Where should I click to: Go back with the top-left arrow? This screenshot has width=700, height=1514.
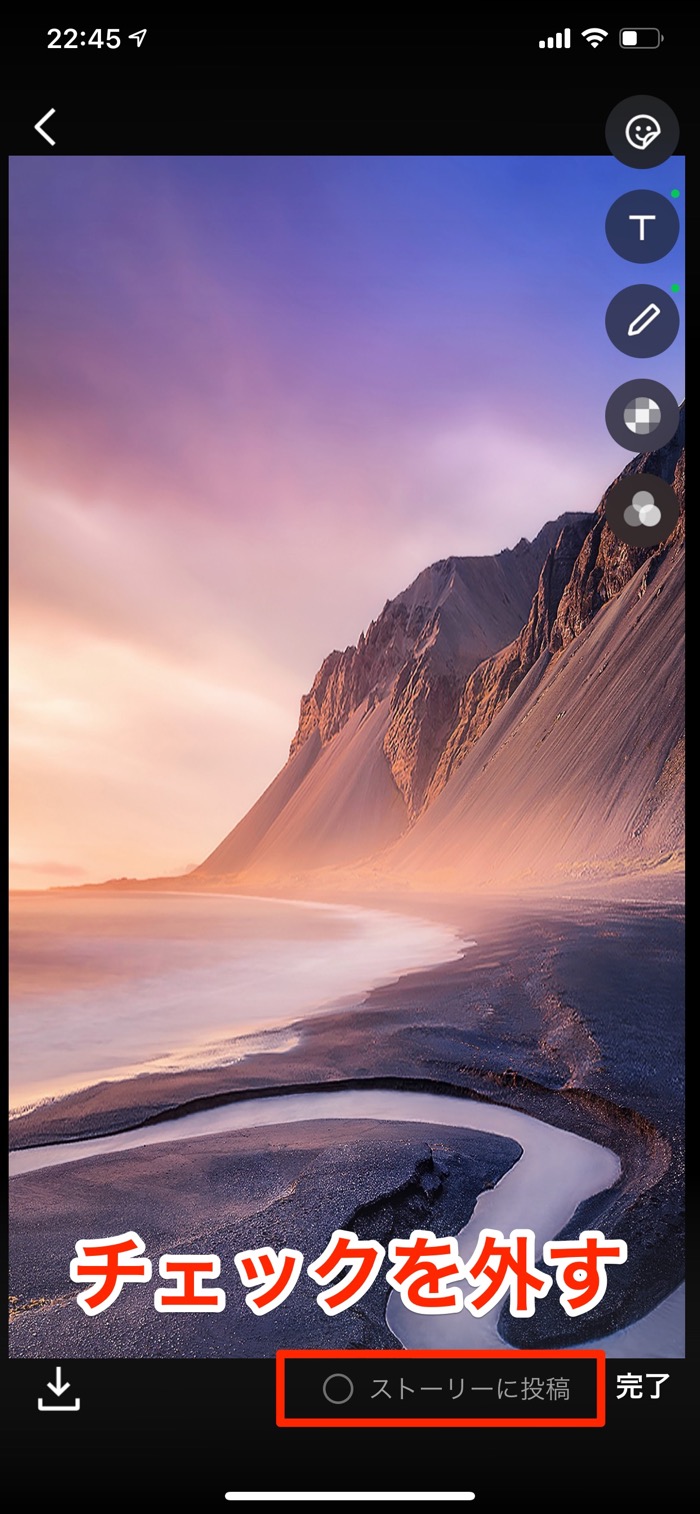[x=45, y=127]
